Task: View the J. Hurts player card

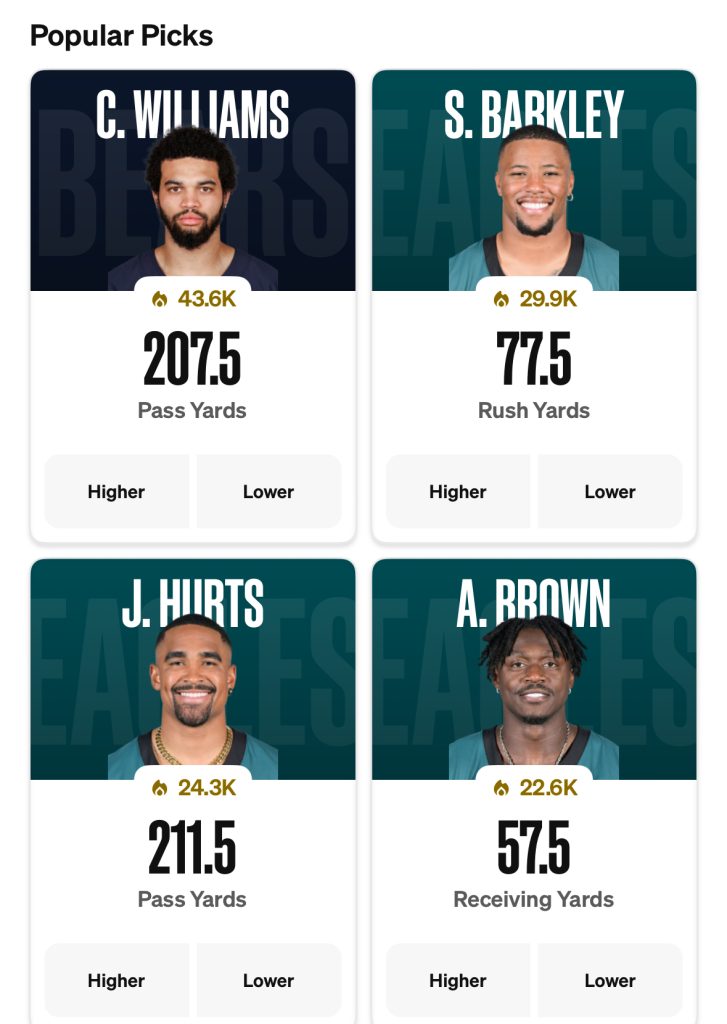Action: tap(193, 680)
